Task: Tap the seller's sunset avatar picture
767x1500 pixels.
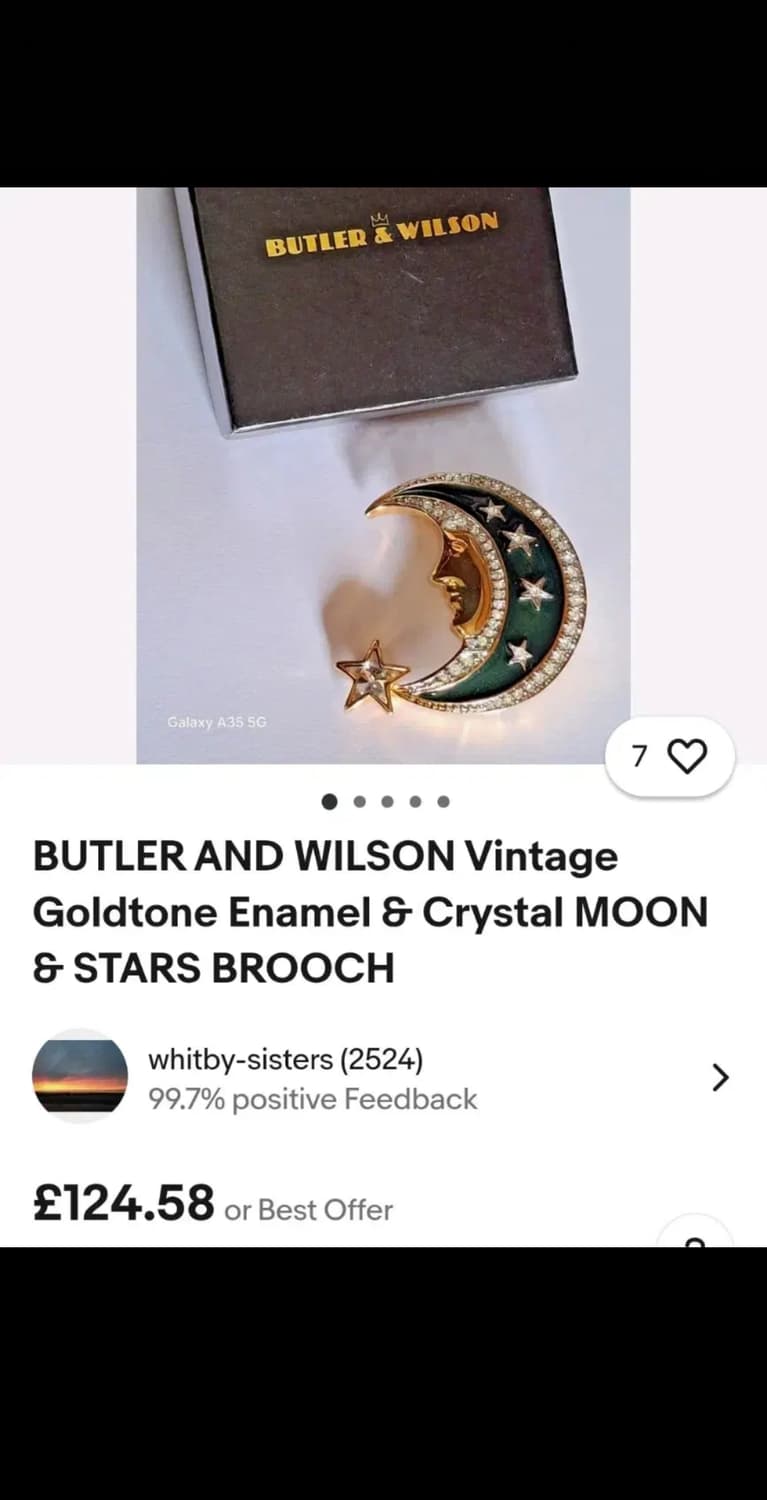Action: 80,1077
